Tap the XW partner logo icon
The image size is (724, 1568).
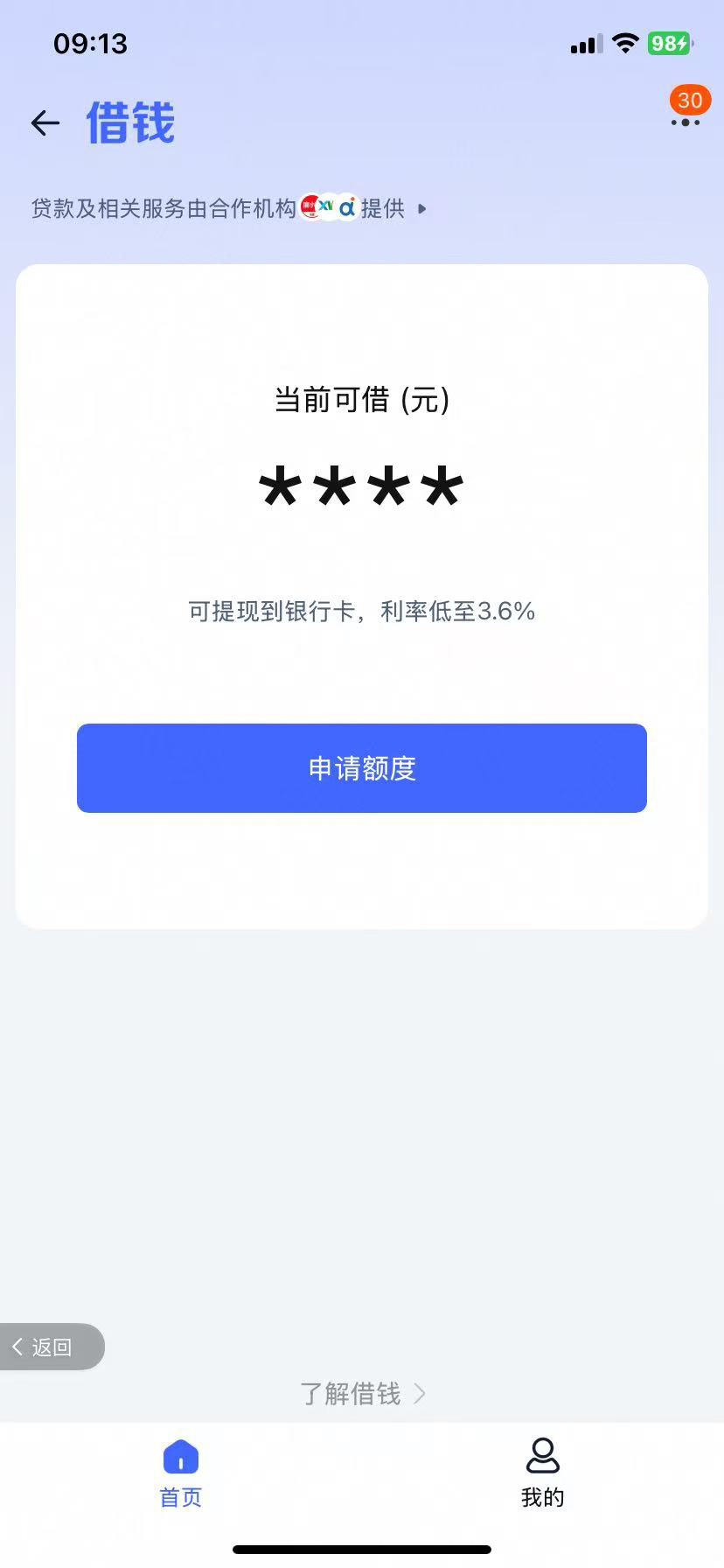329,208
